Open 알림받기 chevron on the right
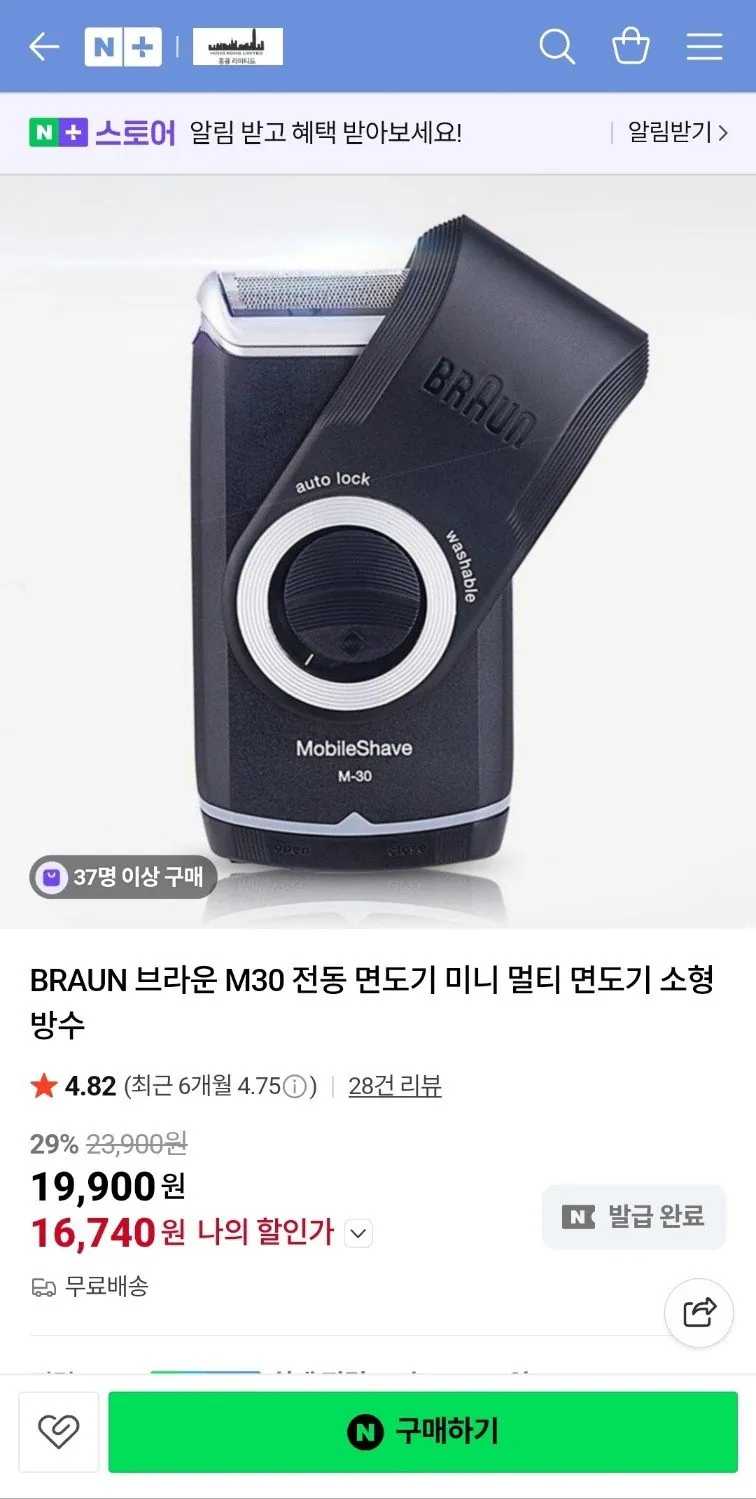 (x=724, y=132)
